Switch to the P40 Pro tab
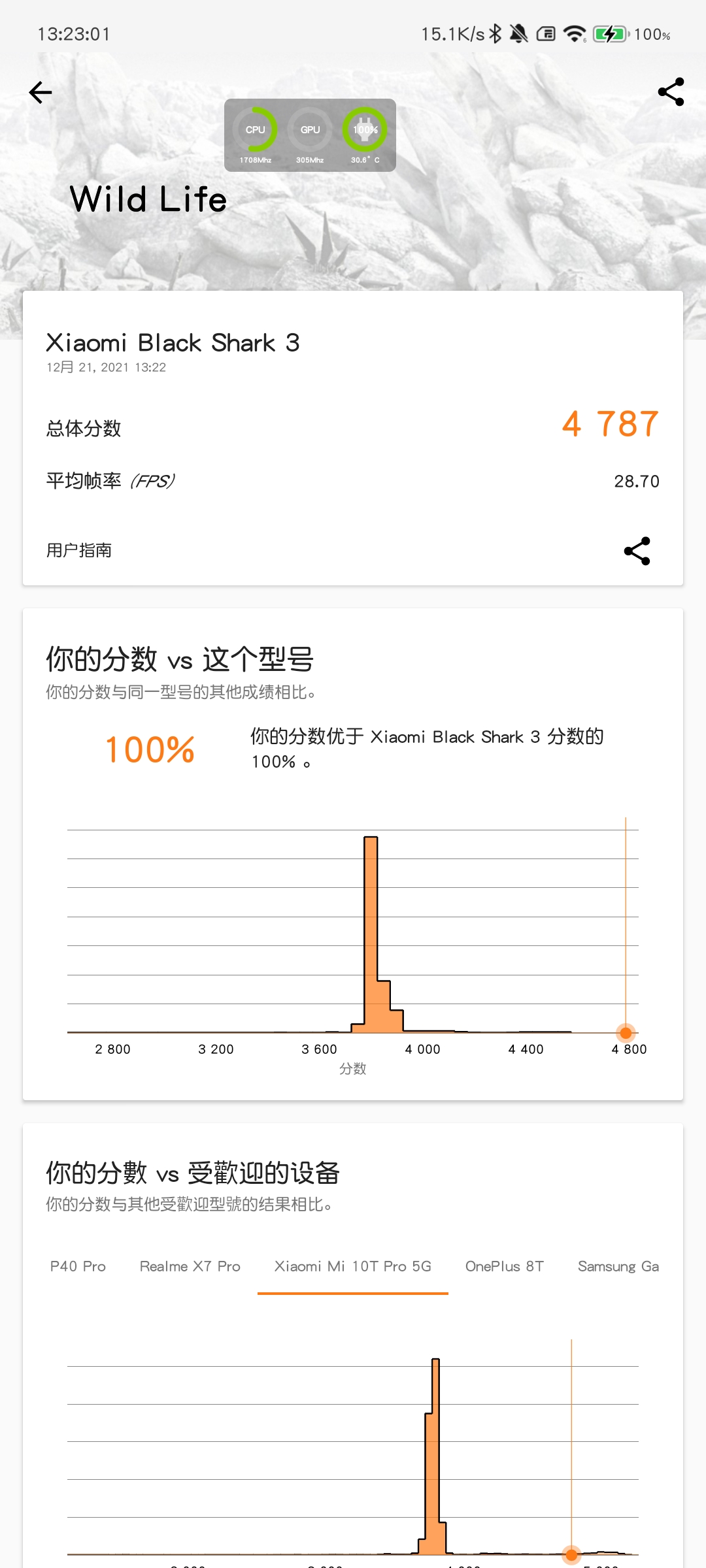Viewport: 706px width, 1568px height. coord(78,1266)
